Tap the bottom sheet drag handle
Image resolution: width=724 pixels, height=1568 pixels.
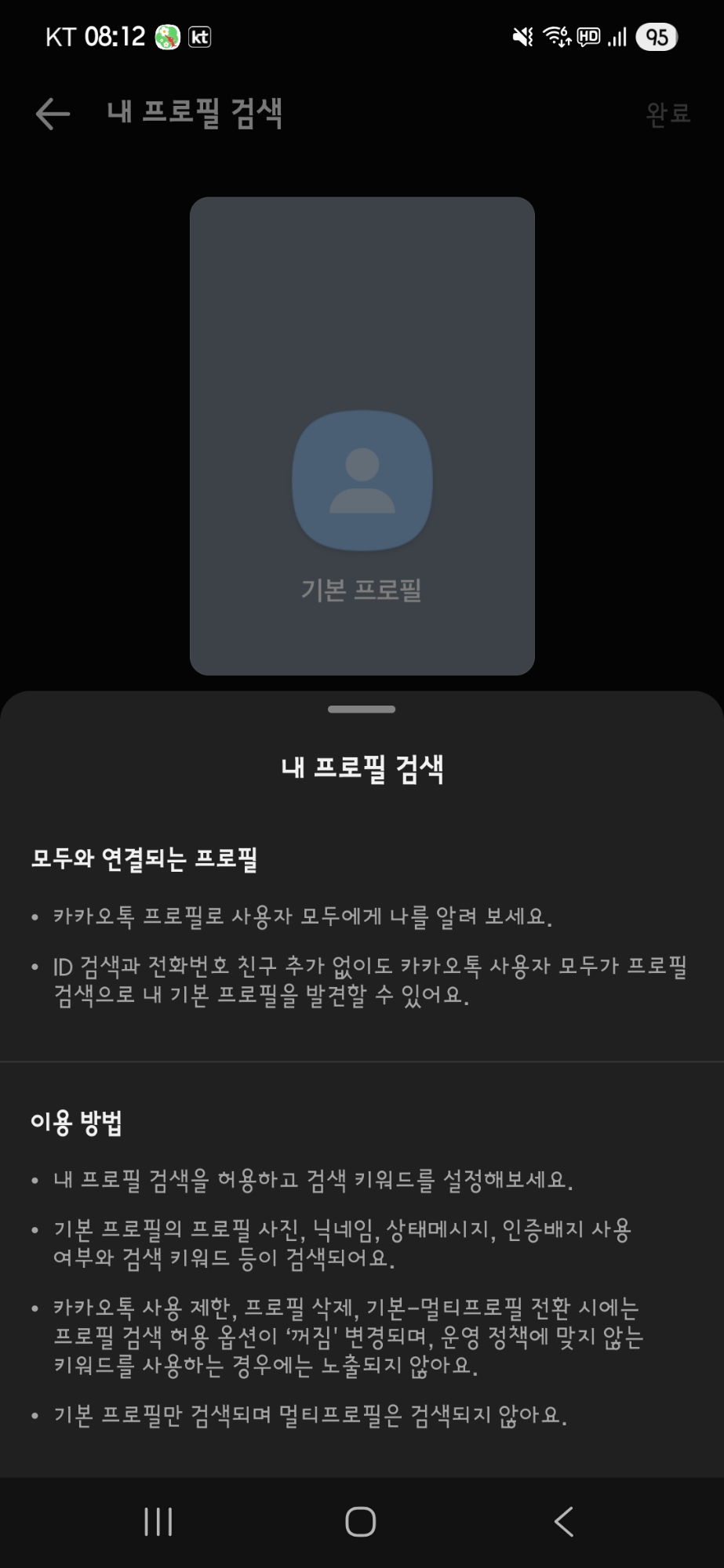(x=362, y=710)
